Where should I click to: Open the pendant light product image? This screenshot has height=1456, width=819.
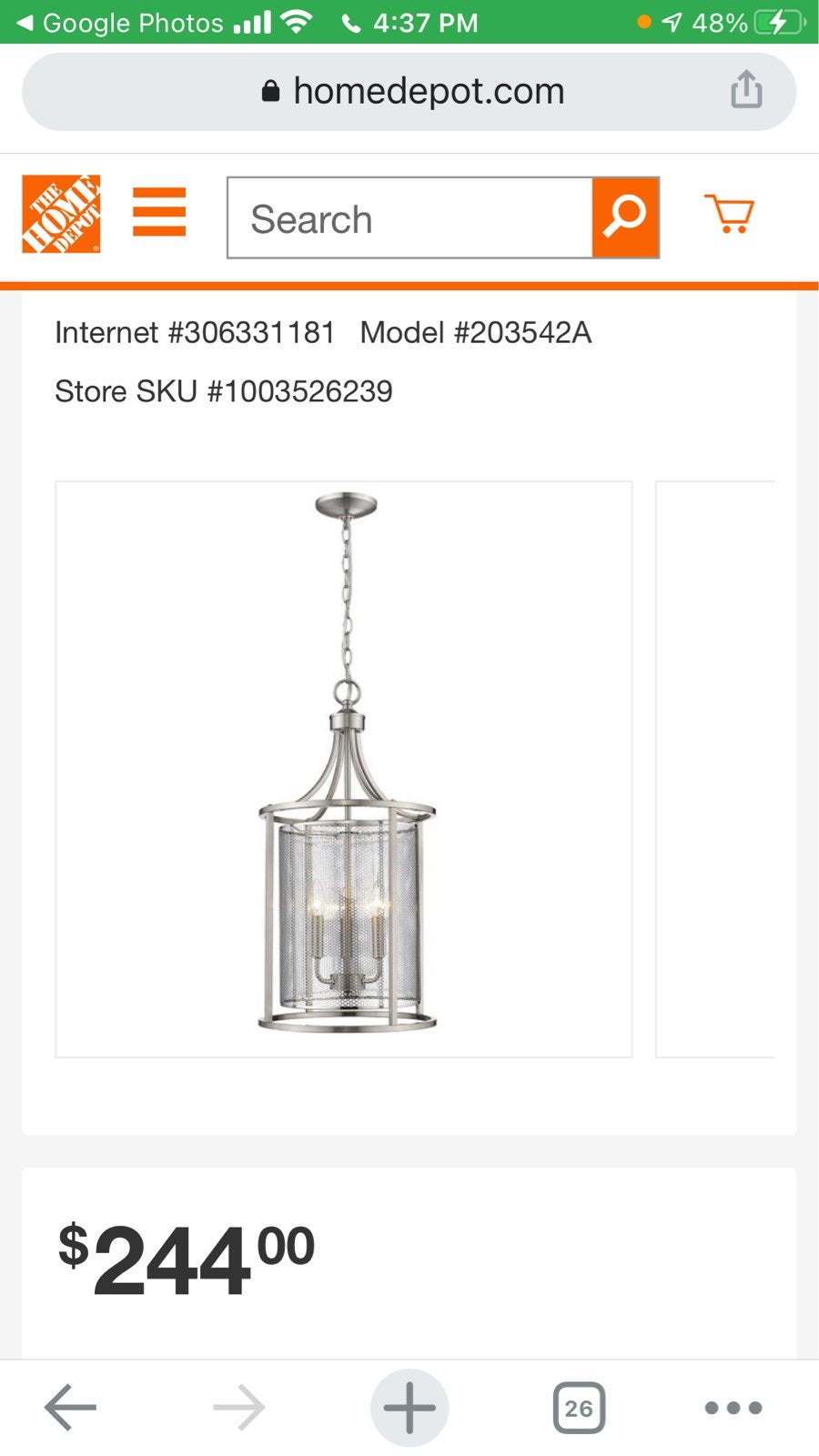(x=344, y=769)
